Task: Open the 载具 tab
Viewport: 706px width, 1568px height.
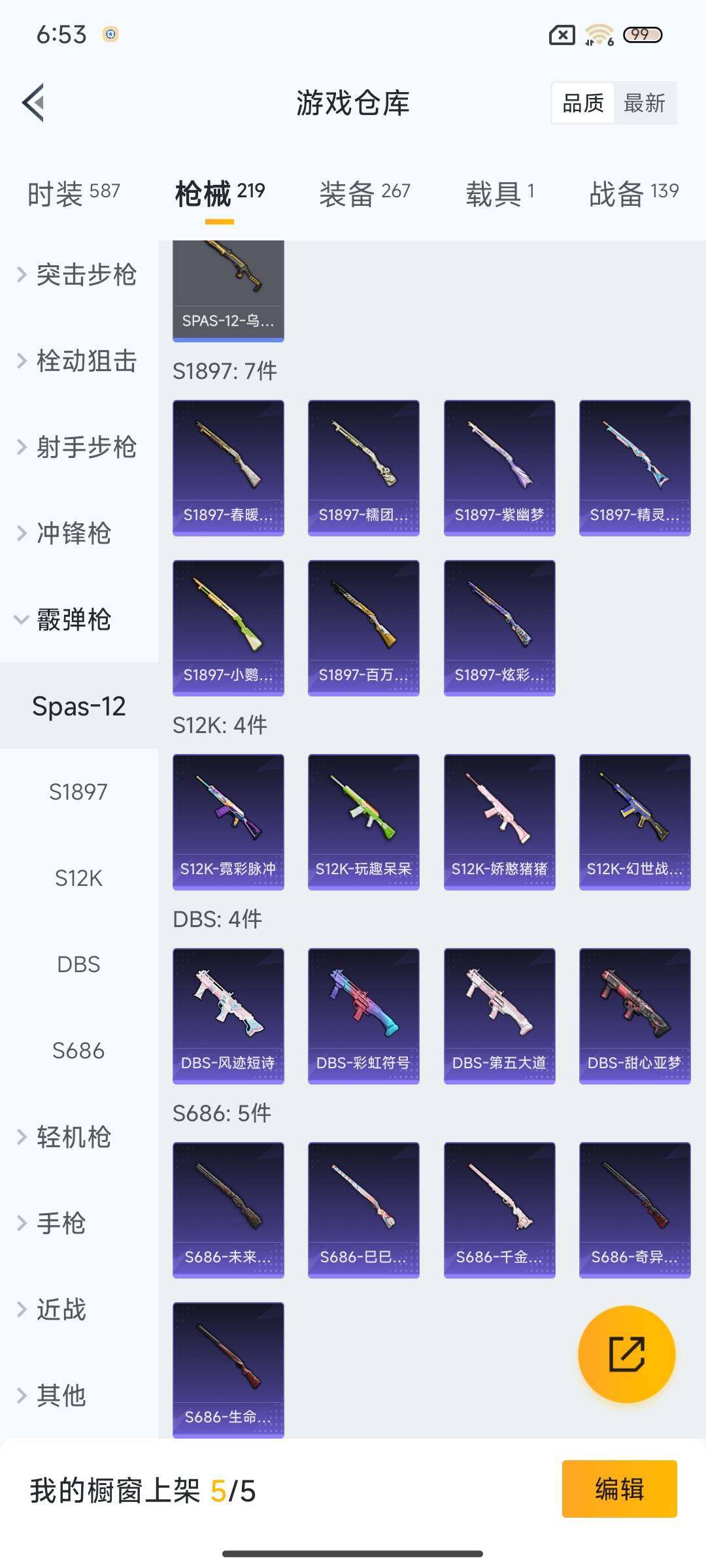Action: coord(500,193)
